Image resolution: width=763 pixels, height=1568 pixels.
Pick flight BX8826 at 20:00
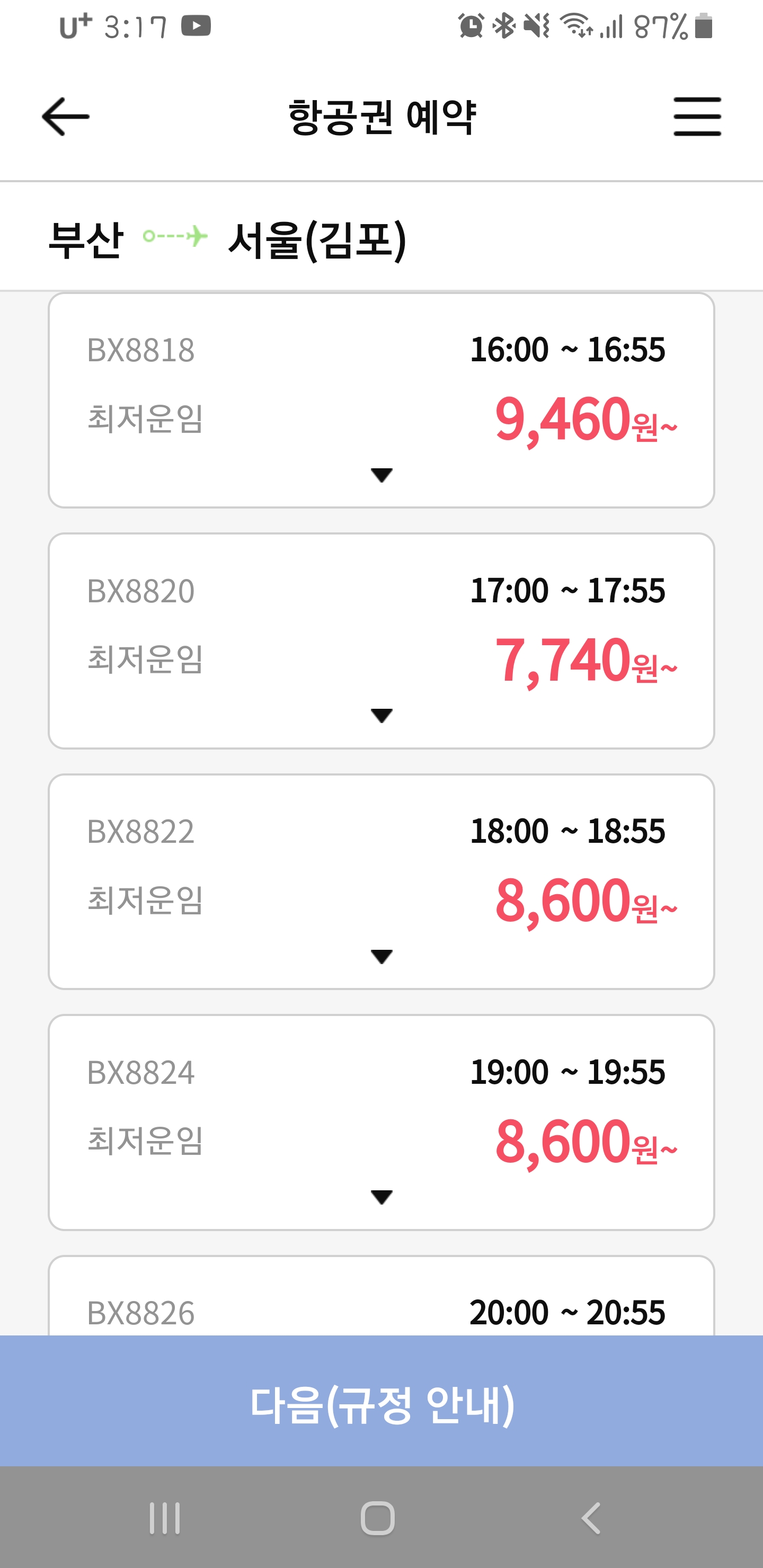tap(381, 1295)
